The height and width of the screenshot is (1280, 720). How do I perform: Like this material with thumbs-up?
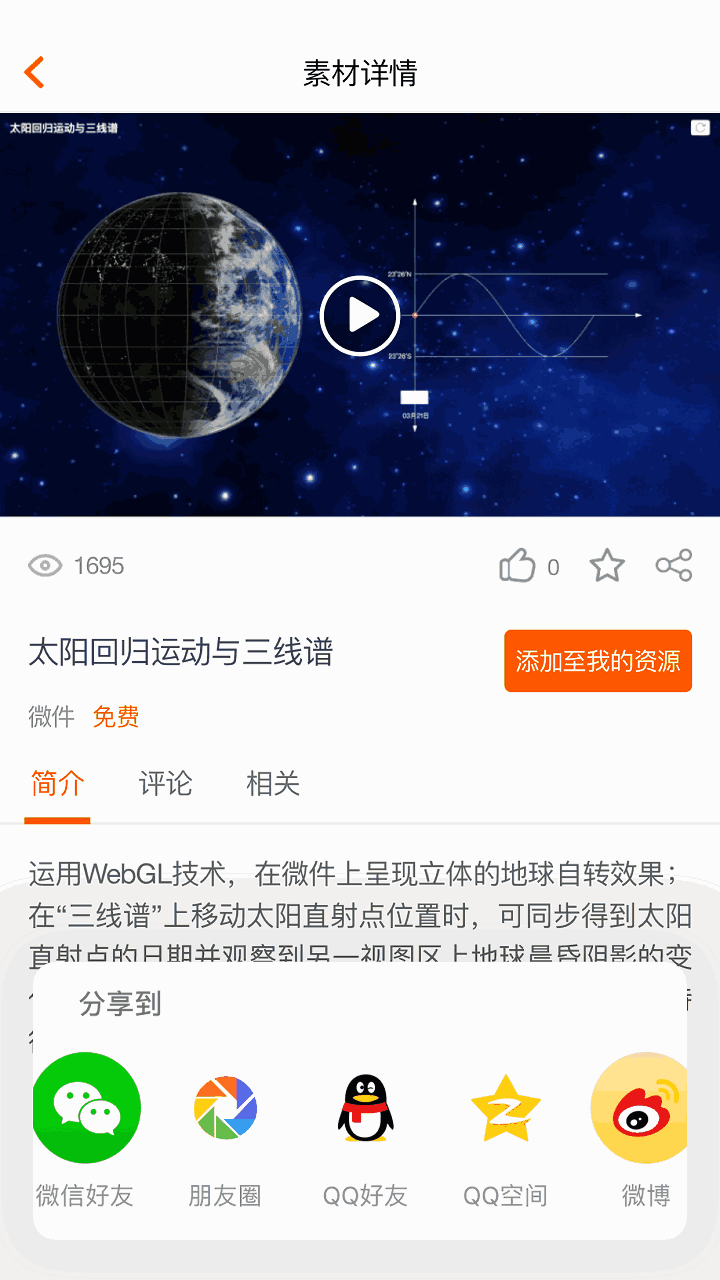coord(518,566)
